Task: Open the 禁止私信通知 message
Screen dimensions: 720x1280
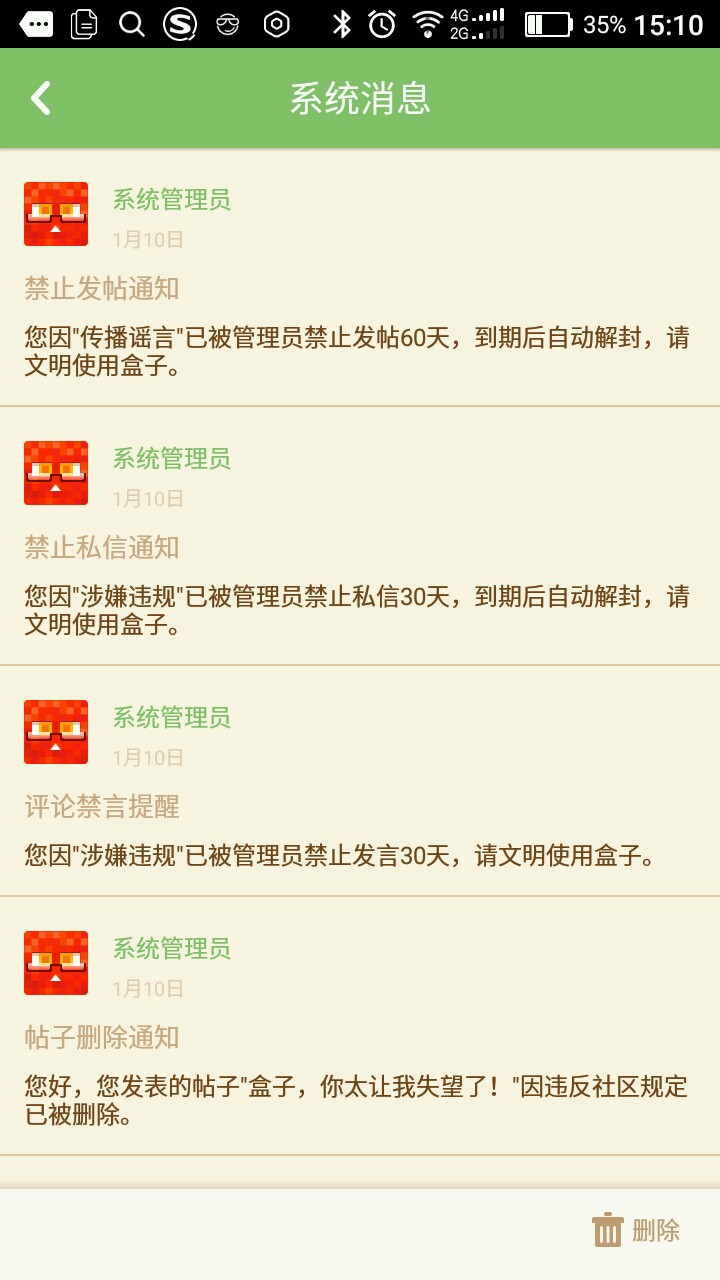Action: tap(360, 548)
